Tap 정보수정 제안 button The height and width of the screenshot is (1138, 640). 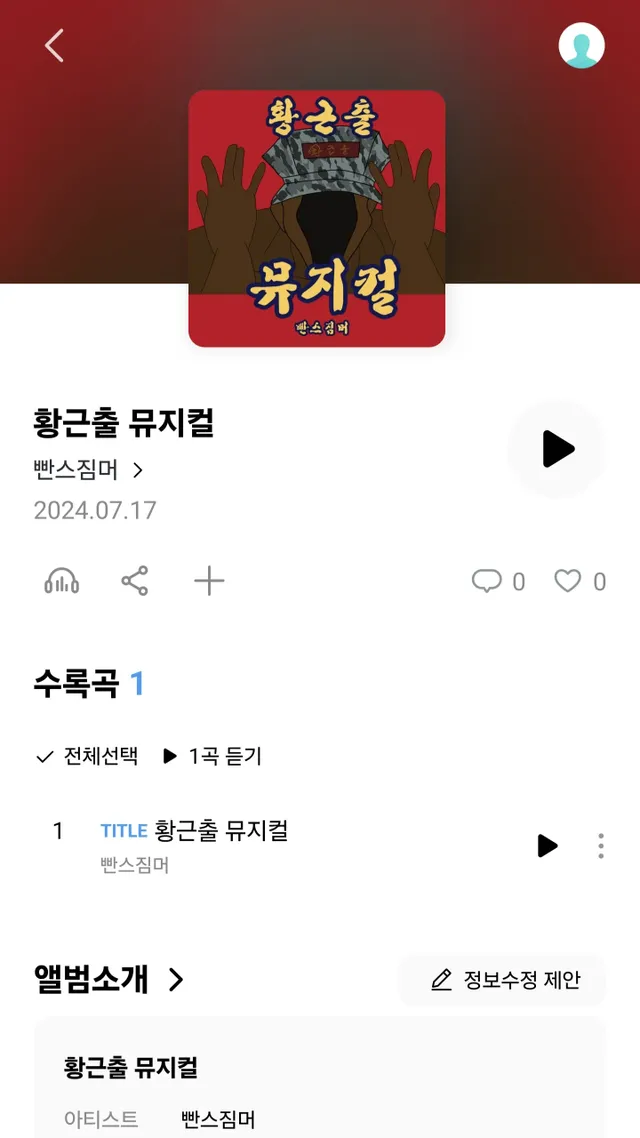pos(502,981)
